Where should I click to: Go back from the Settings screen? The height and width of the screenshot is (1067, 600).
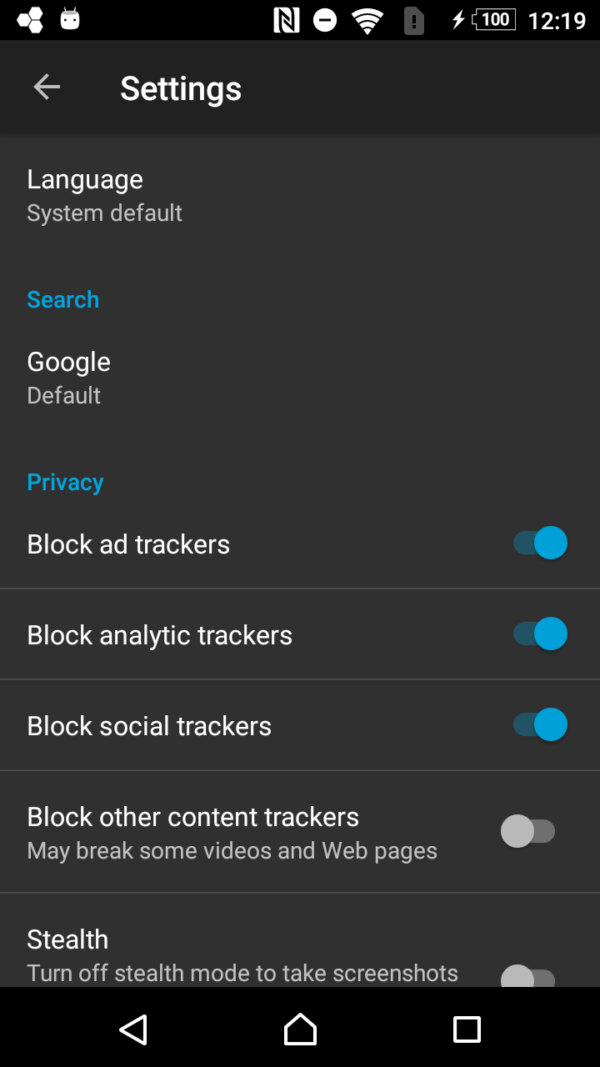47,88
